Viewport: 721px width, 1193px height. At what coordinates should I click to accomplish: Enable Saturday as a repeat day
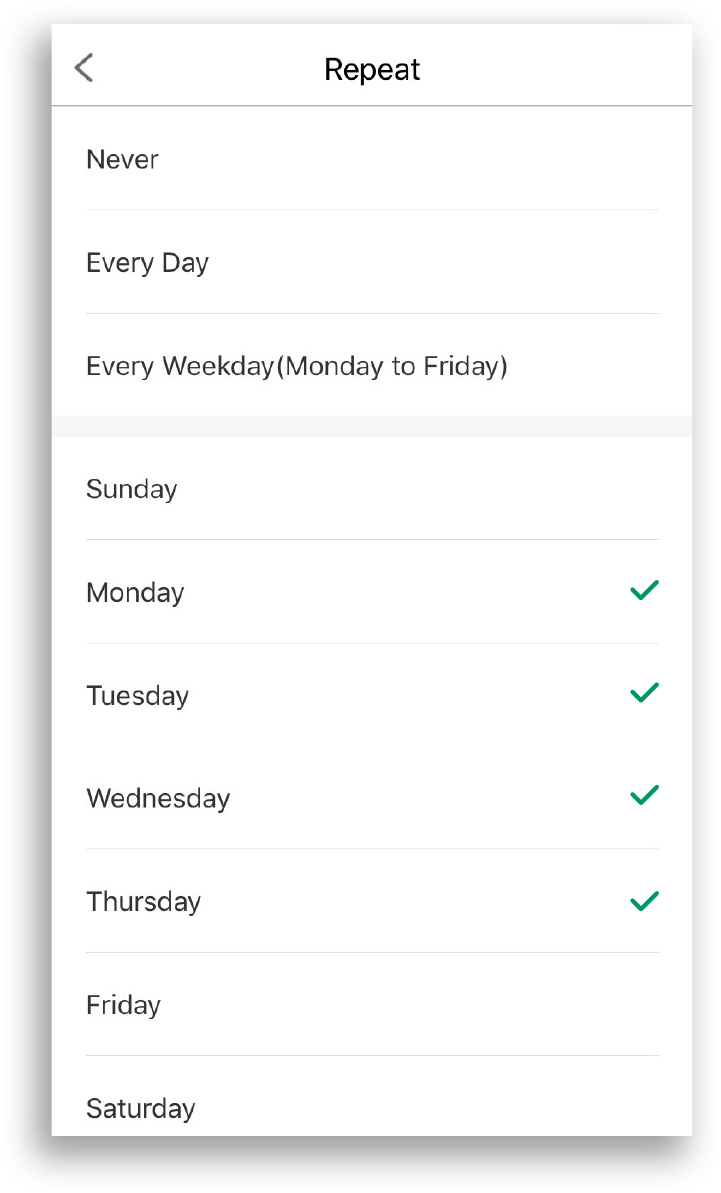[x=372, y=1107]
